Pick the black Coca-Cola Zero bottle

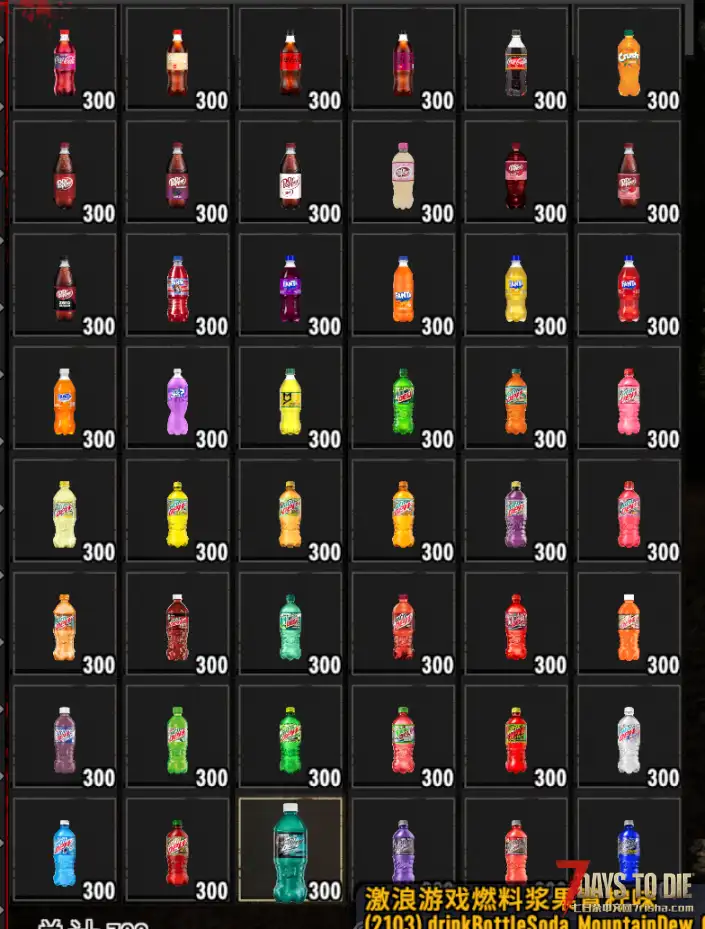(516, 62)
